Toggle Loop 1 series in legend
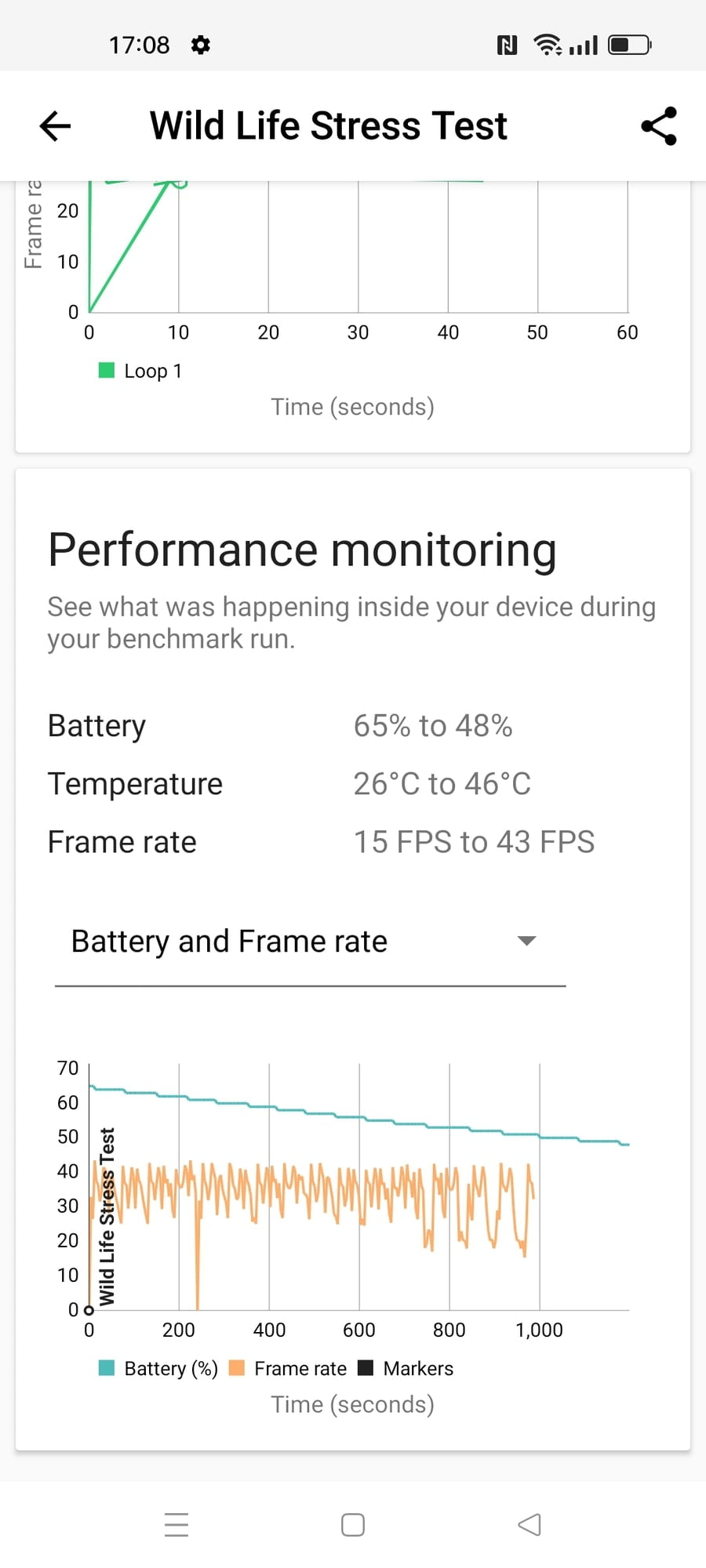 [x=141, y=371]
